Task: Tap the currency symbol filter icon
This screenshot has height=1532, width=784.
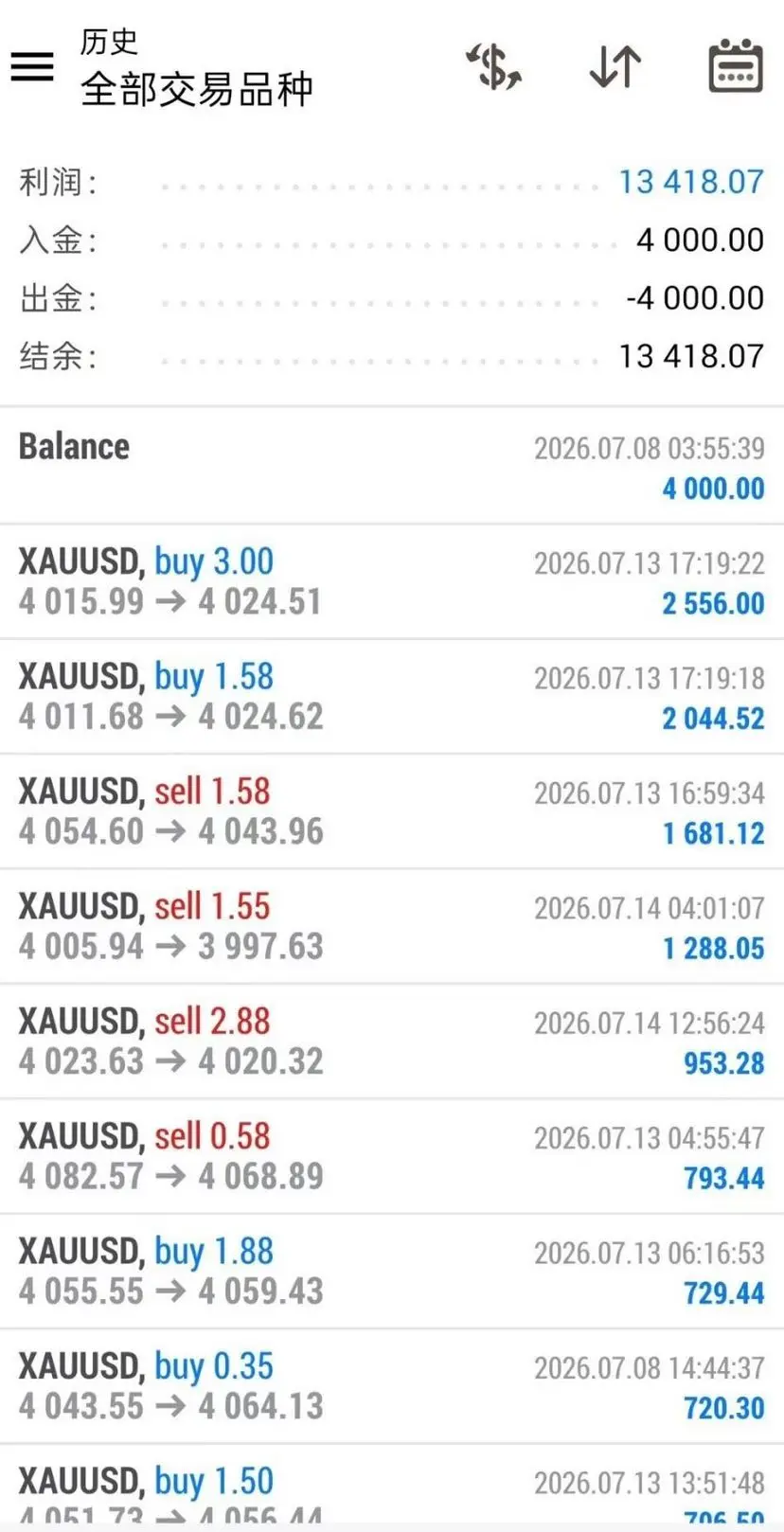Action: pos(493,66)
